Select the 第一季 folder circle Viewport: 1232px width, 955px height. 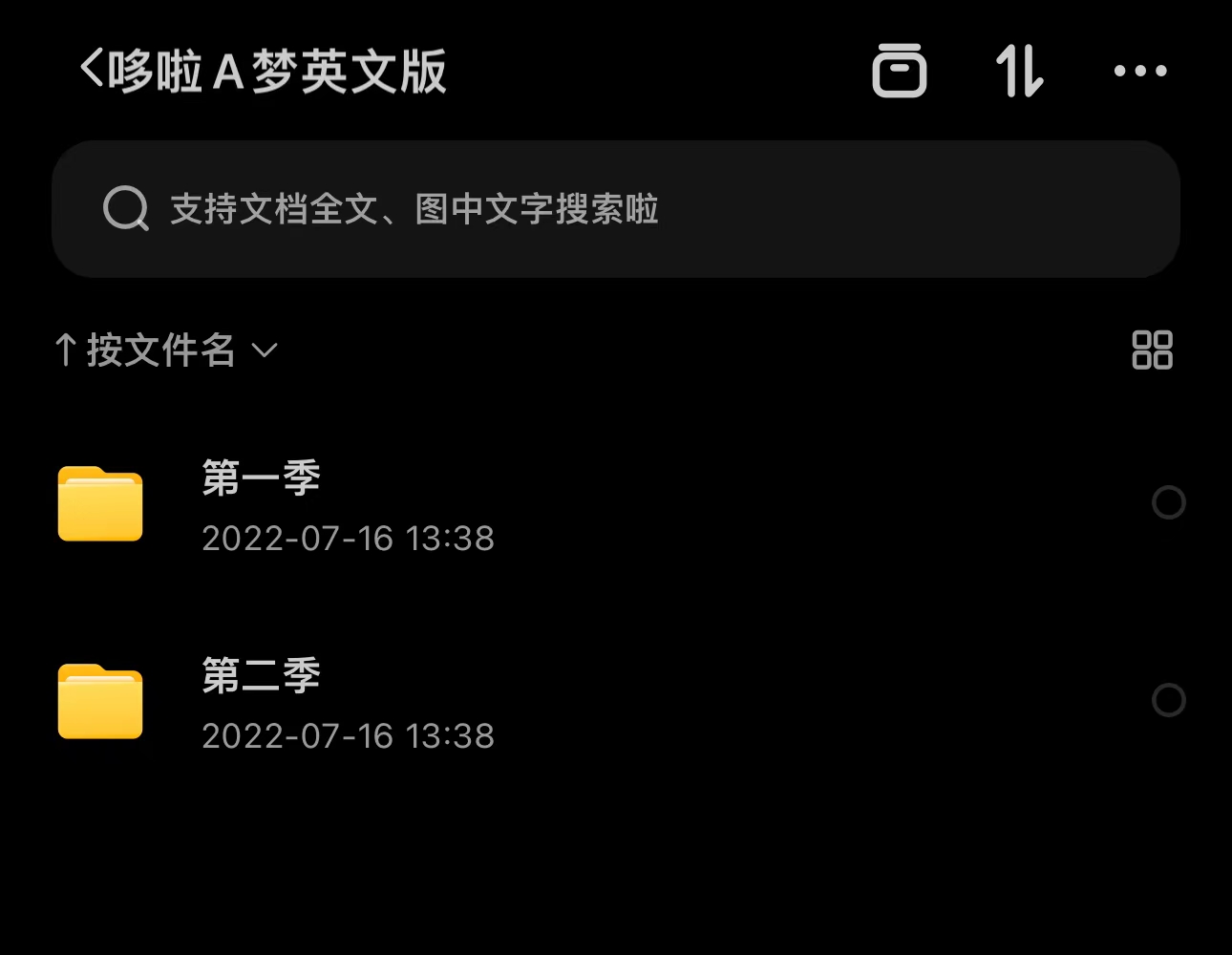1168,502
